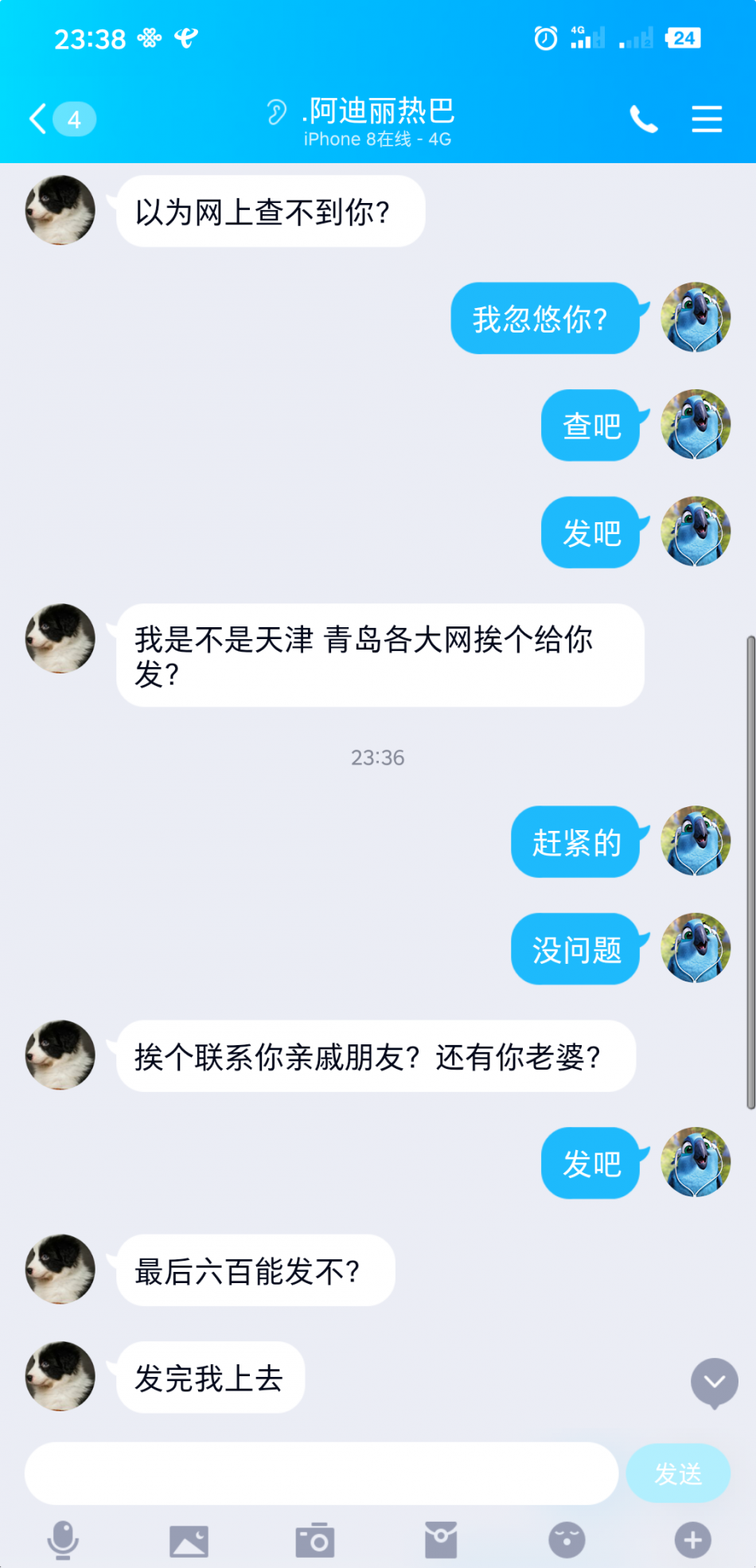
Task: Open the emoji sticker panel
Action: tap(567, 1541)
